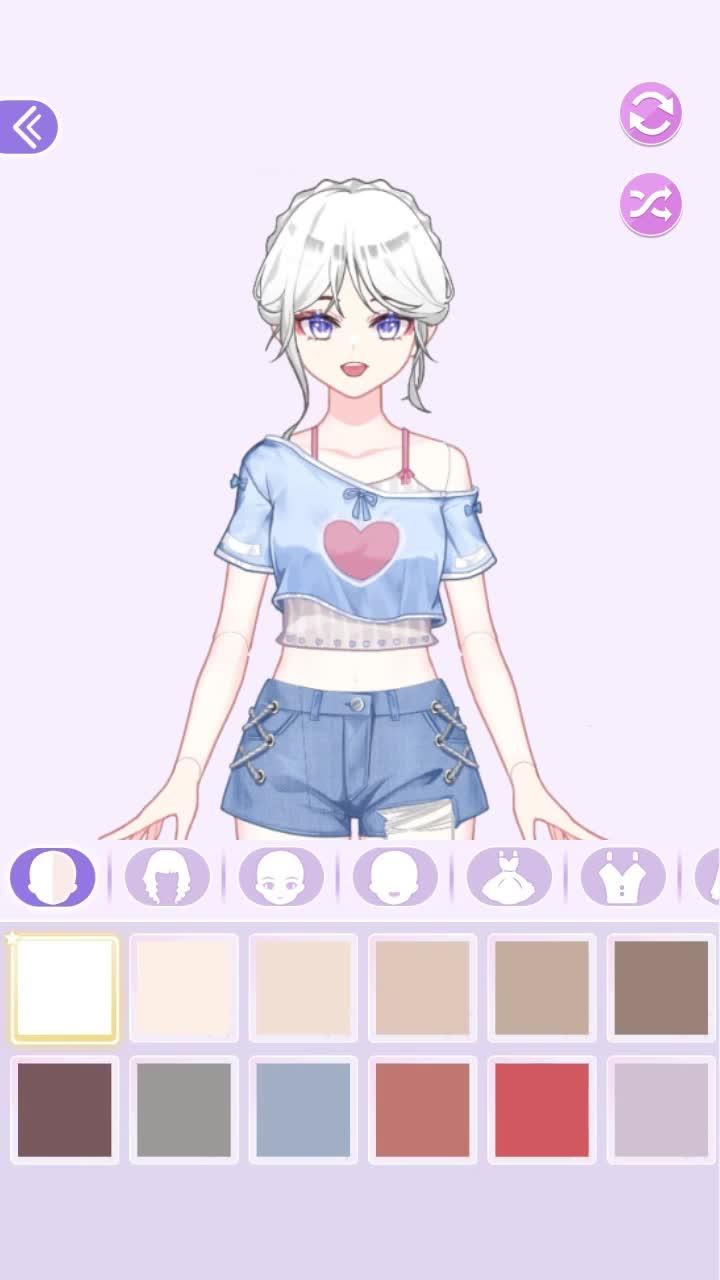The width and height of the screenshot is (720, 1280).
Task: Select the dress category icon
Action: [511, 877]
